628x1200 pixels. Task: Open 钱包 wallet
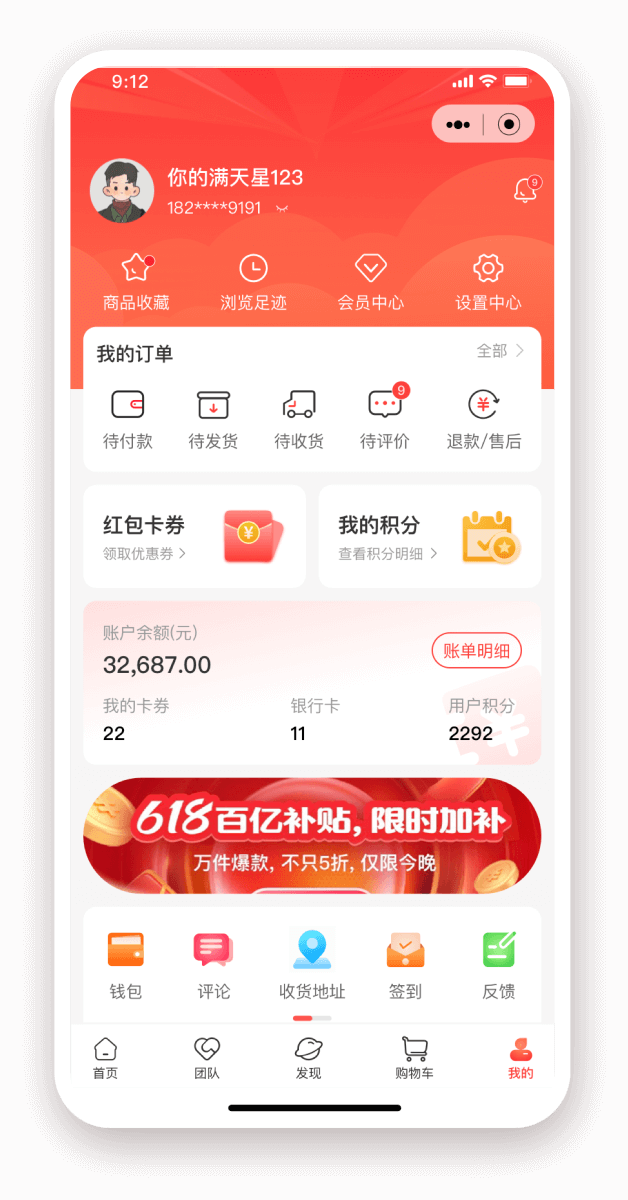point(126,964)
